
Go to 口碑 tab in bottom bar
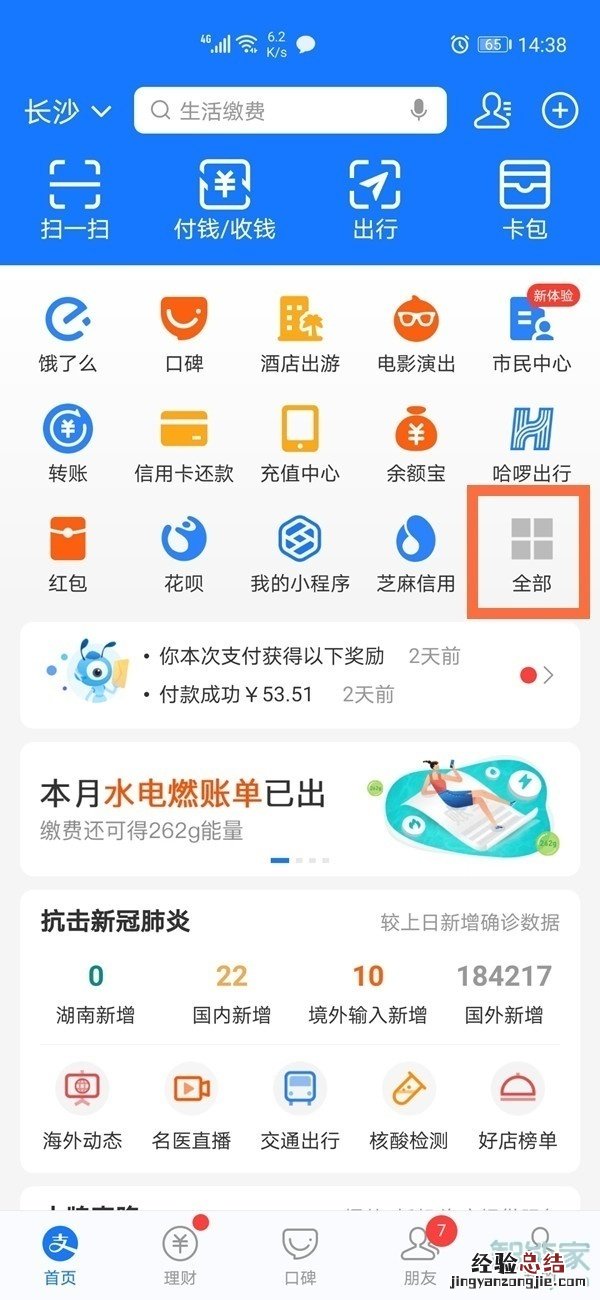click(x=300, y=1254)
